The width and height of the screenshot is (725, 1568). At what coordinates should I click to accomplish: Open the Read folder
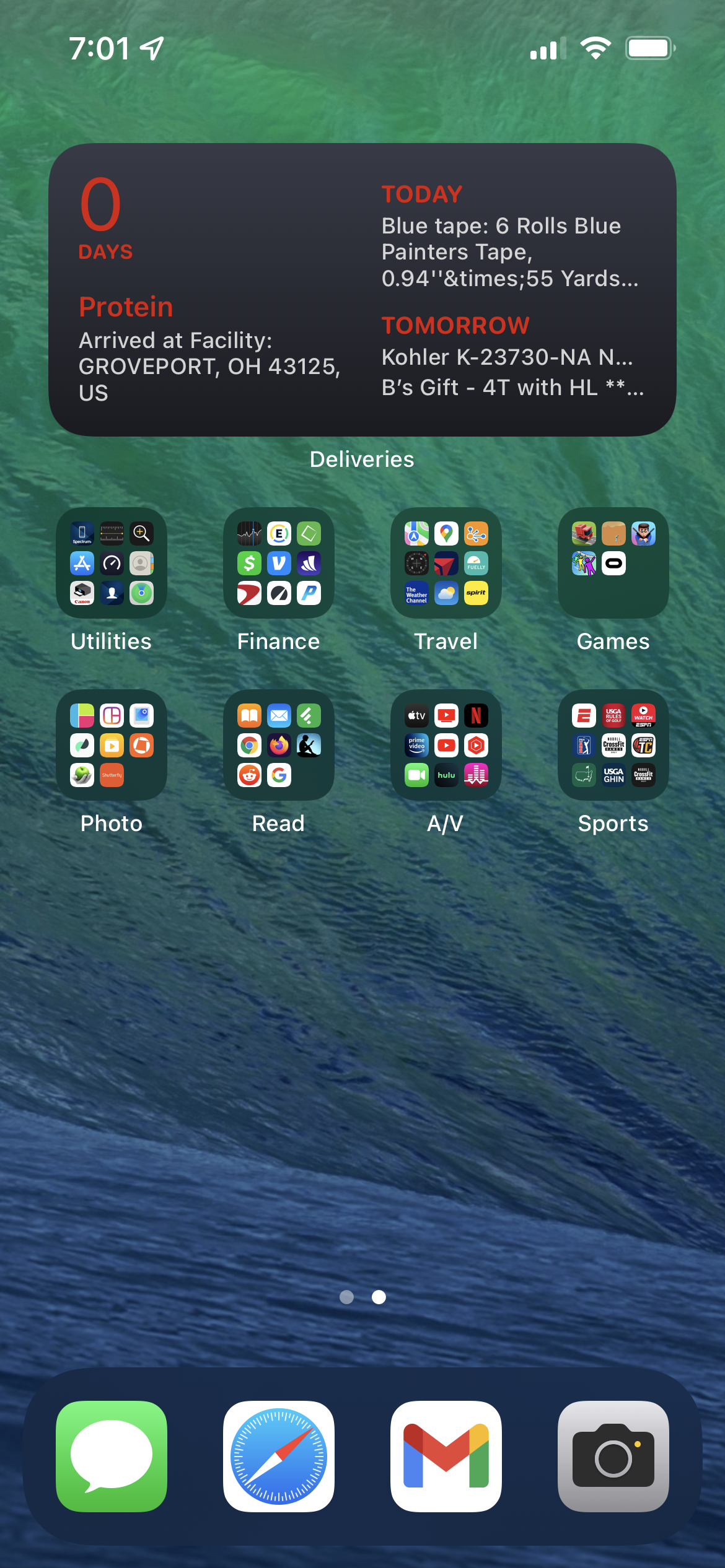coord(279,745)
